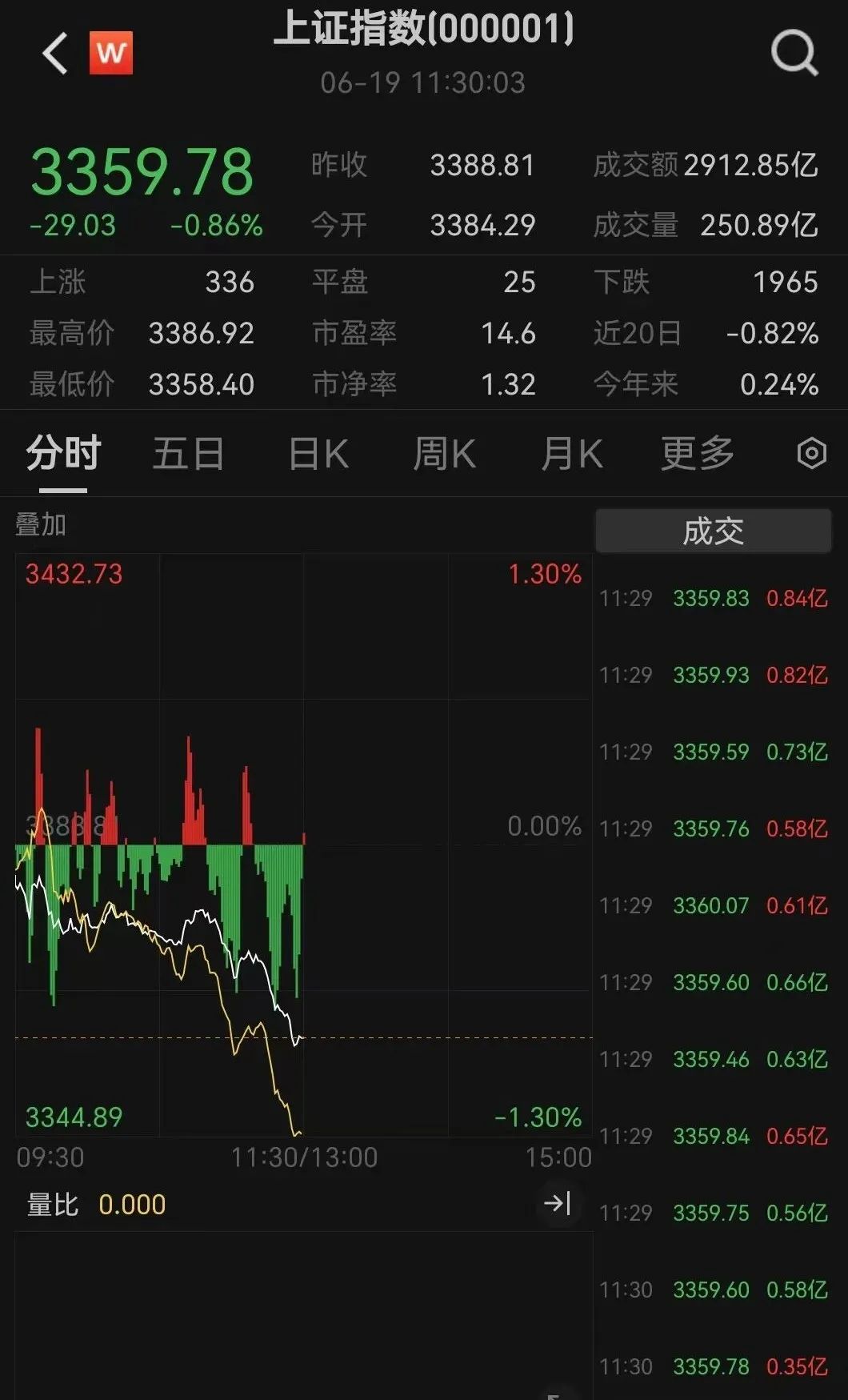Switch to the 五日 tab
Image resolution: width=848 pixels, height=1400 pixels.
pyautogui.click(x=188, y=452)
